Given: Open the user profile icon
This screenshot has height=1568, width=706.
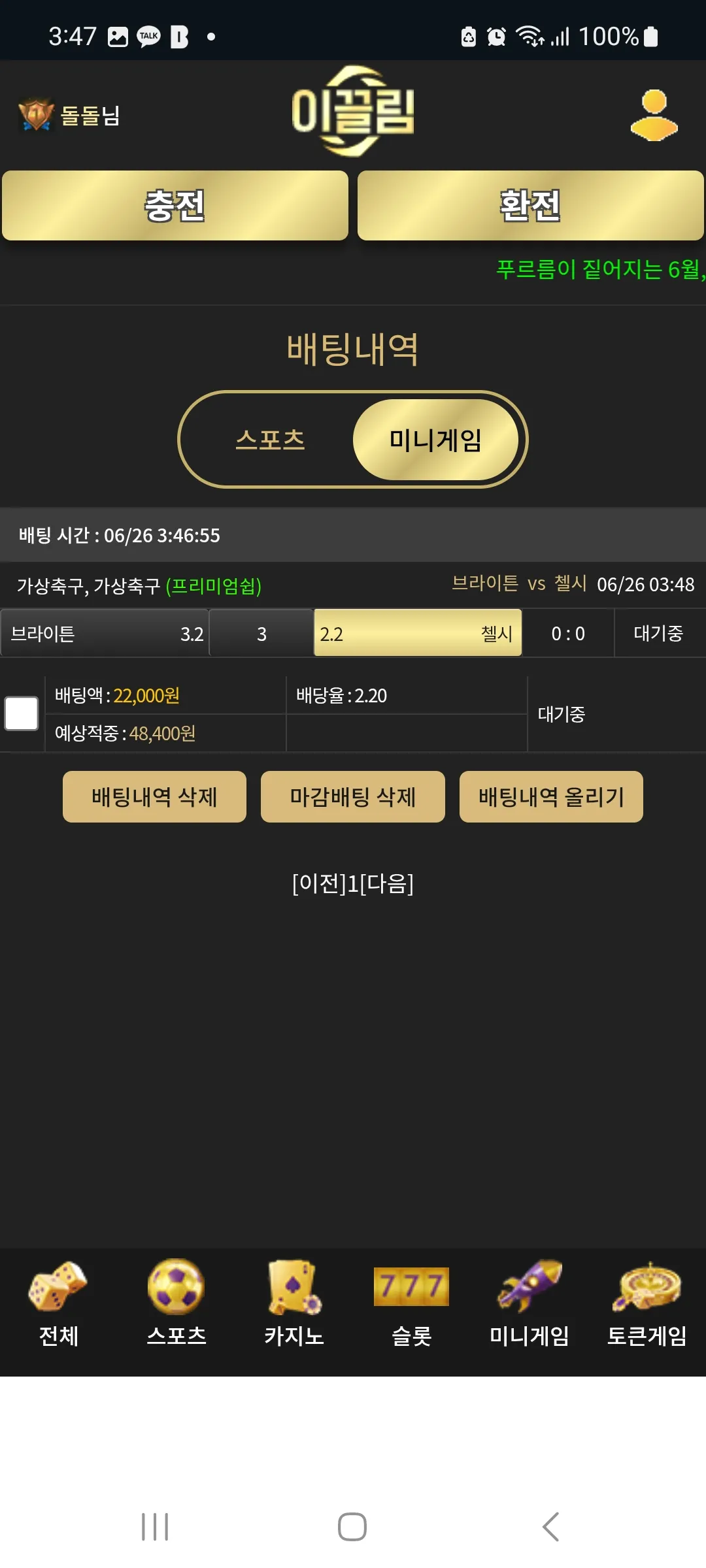Looking at the screenshot, I should [x=654, y=115].
